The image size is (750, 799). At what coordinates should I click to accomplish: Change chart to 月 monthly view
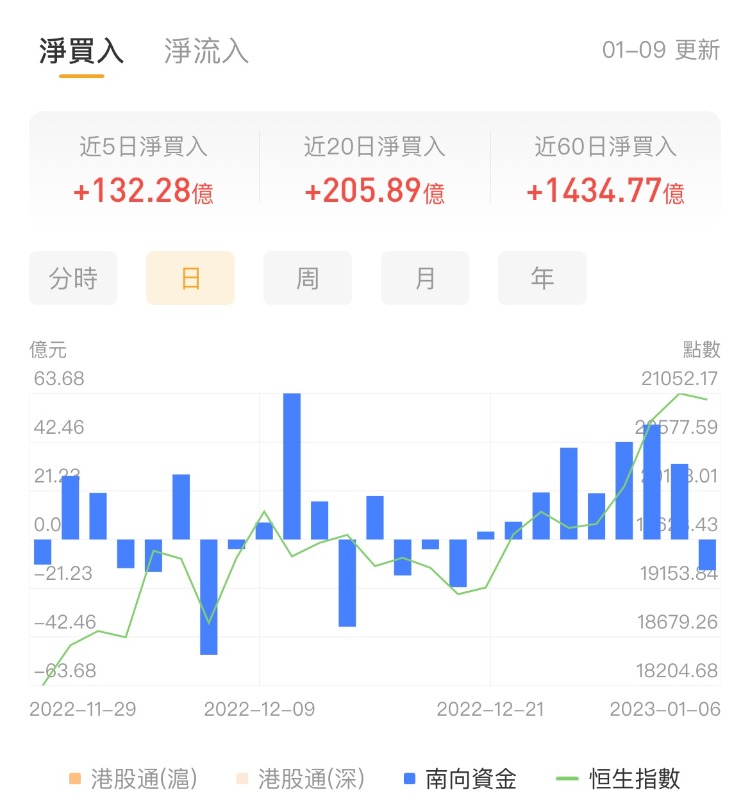(425, 278)
